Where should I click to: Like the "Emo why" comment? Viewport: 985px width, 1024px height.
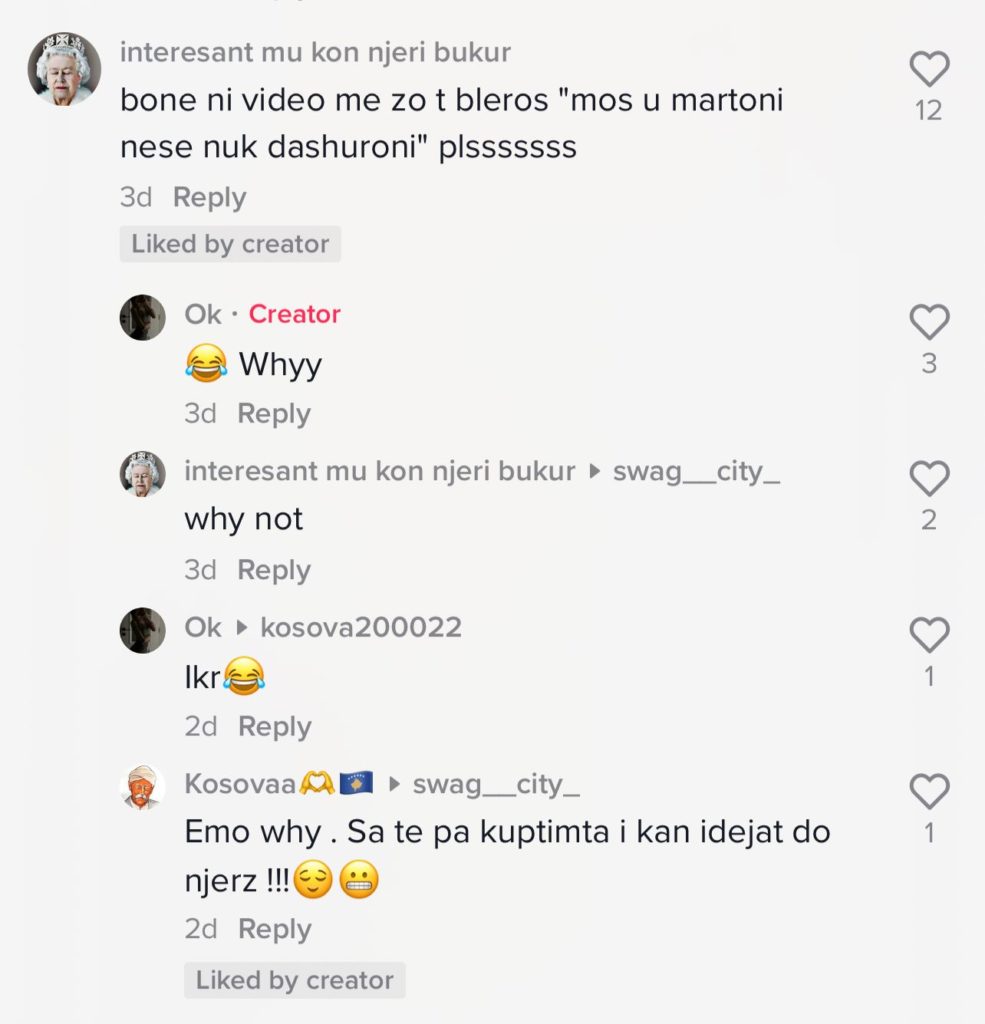(929, 791)
